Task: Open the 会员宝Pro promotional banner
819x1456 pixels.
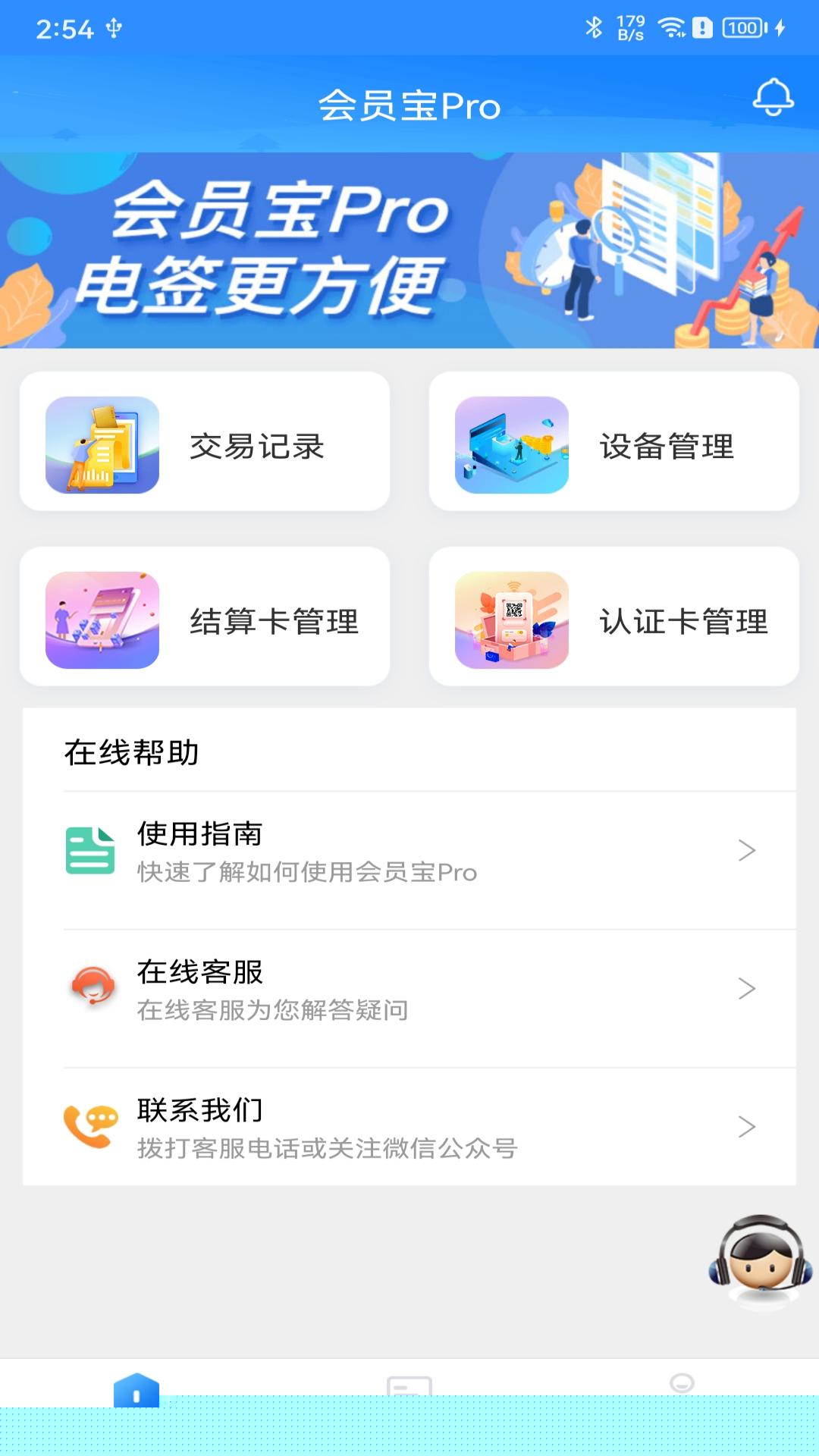Action: coord(409,250)
